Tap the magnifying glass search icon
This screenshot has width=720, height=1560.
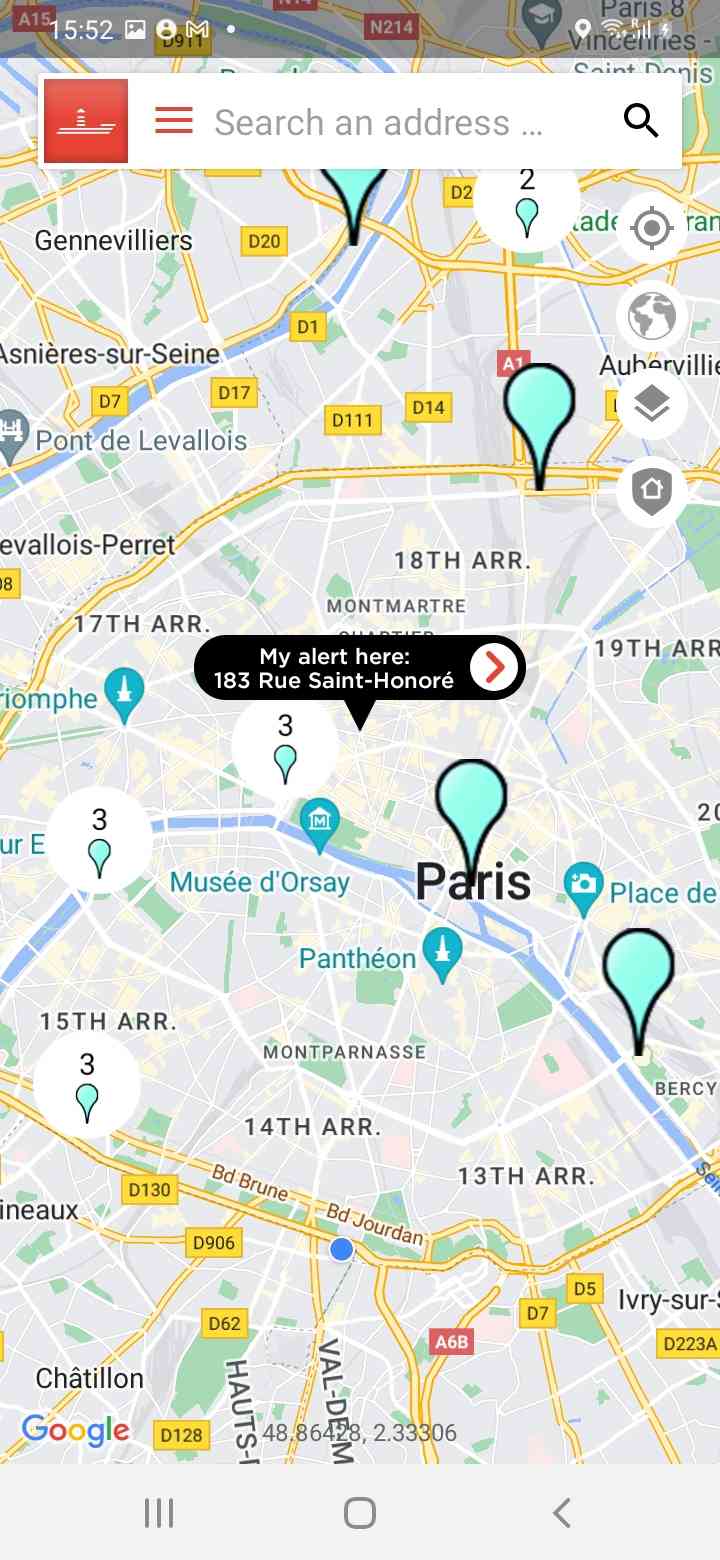(641, 121)
